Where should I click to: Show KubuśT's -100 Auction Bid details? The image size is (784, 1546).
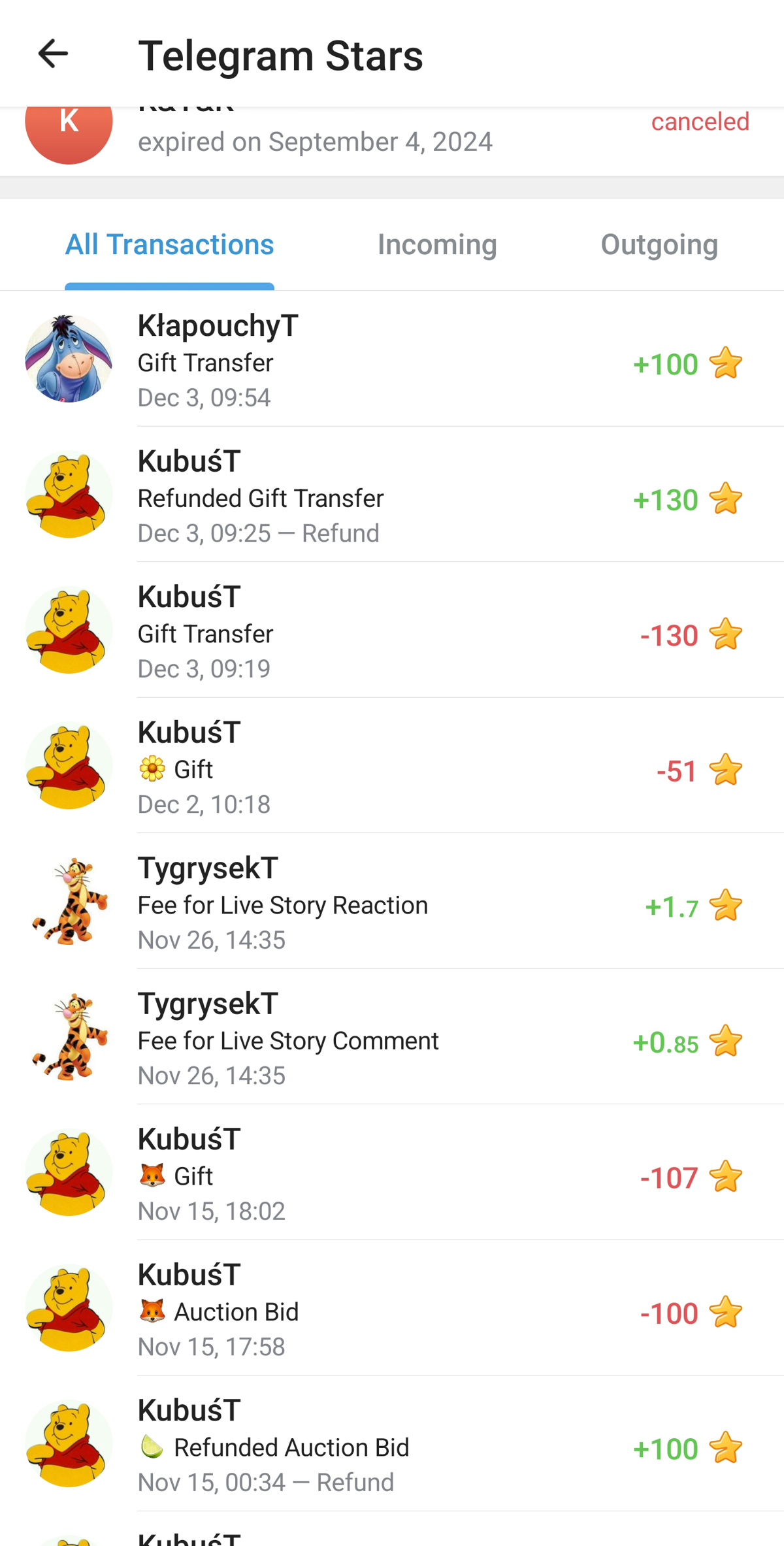[392, 1309]
